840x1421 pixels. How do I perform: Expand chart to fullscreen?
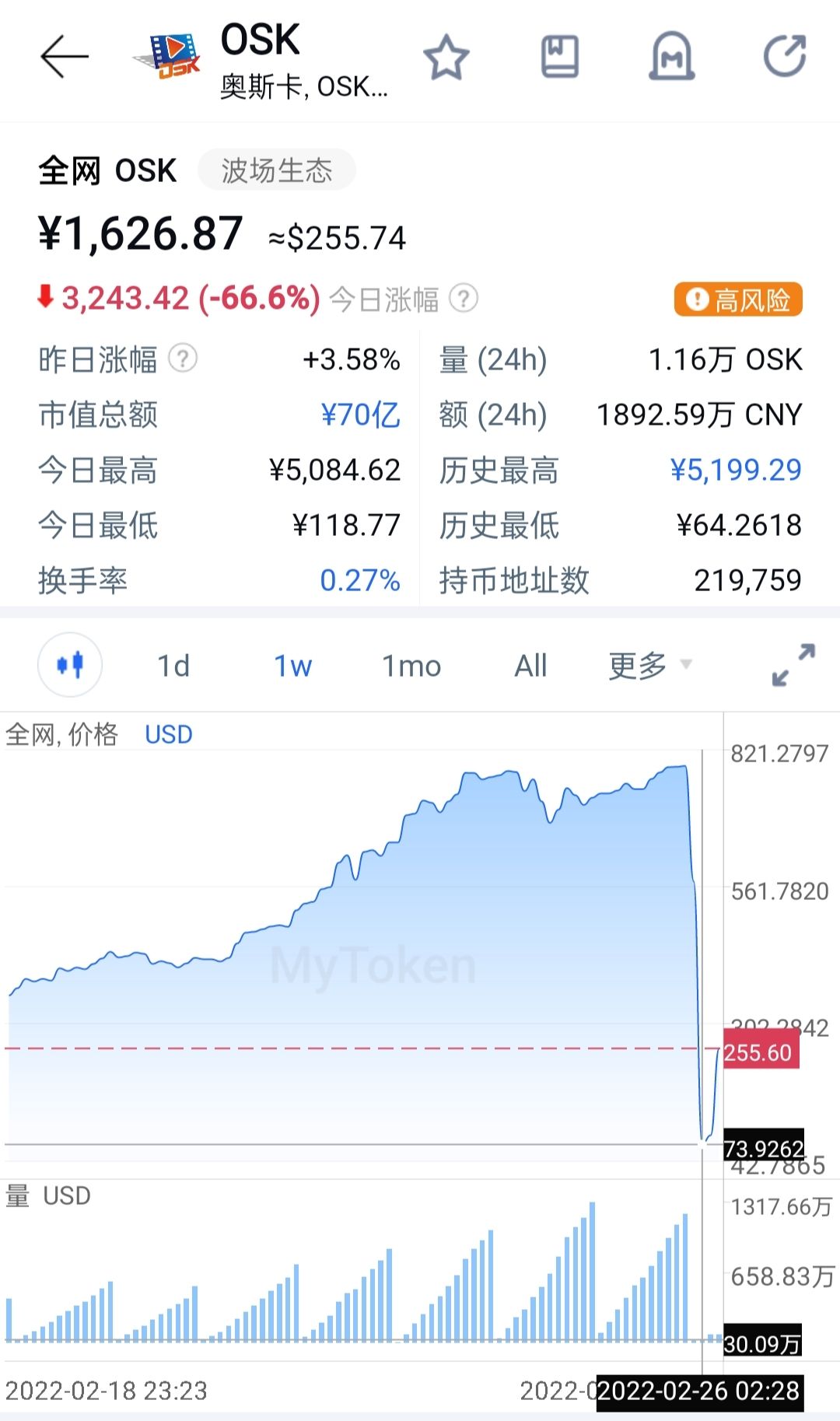coord(793,665)
